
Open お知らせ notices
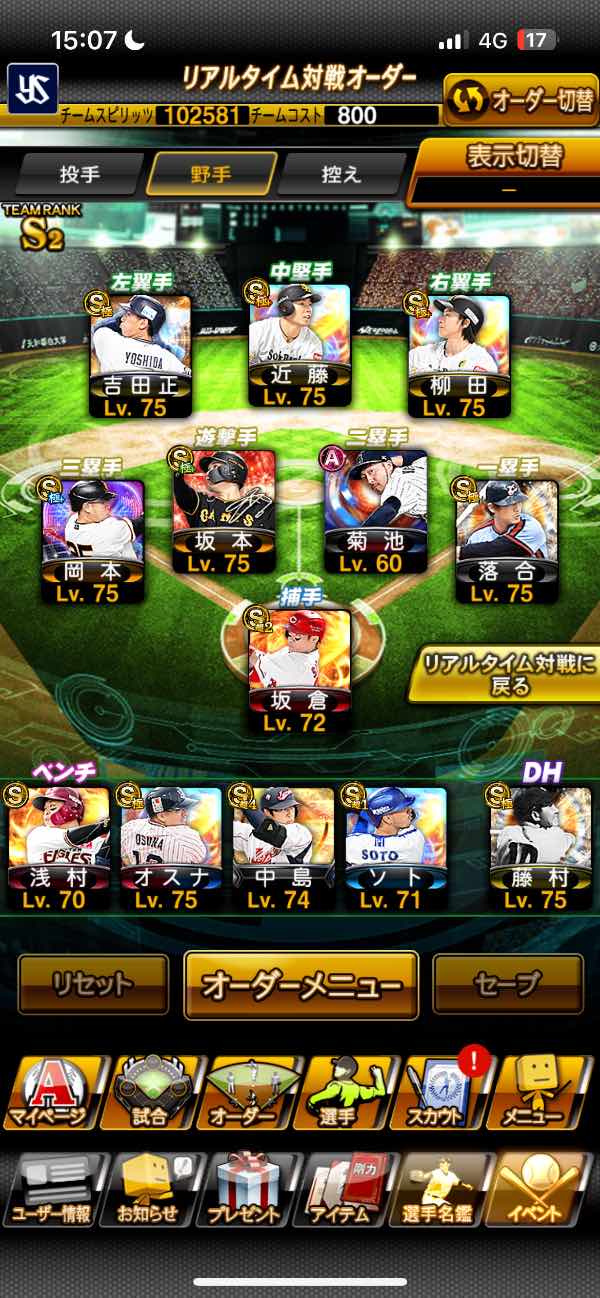[x=149, y=1190]
